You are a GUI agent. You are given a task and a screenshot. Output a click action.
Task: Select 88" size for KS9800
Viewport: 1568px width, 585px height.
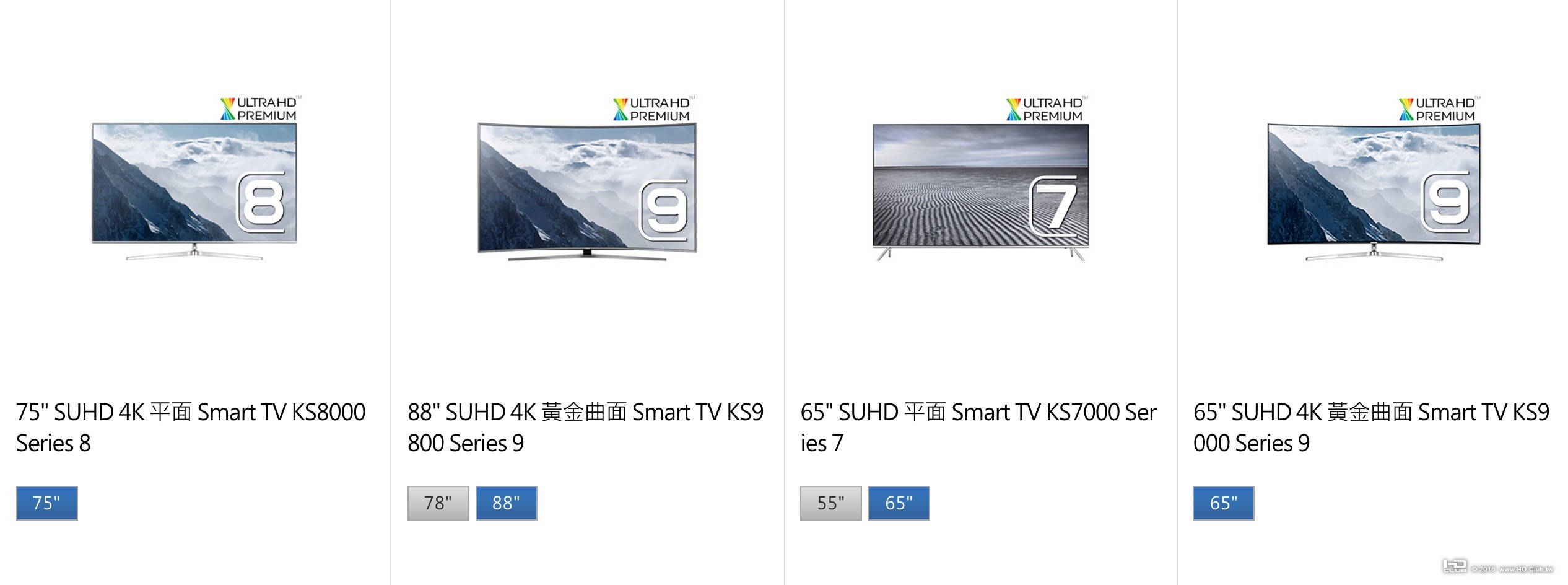[x=506, y=503]
